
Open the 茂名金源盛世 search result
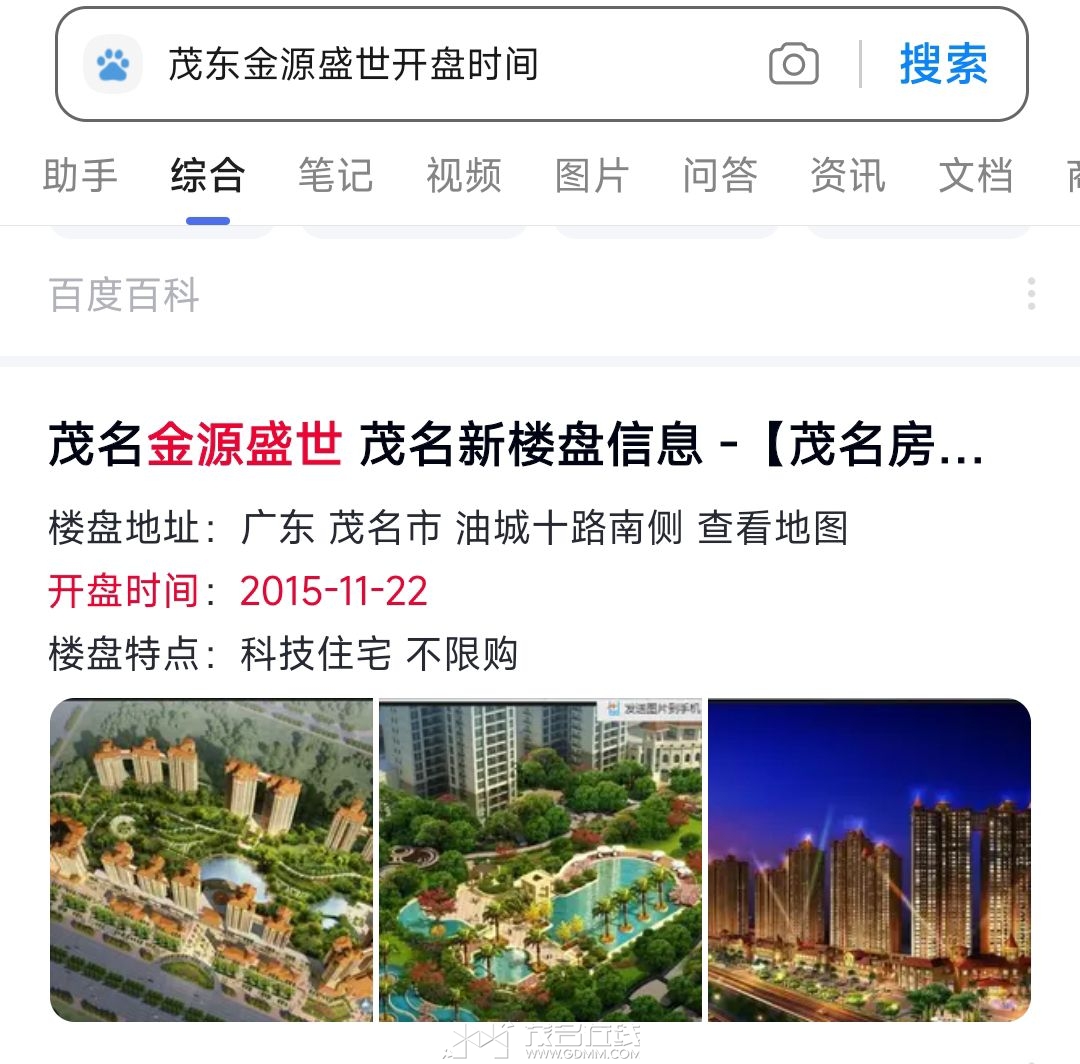pyautogui.click(x=516, y=445)
